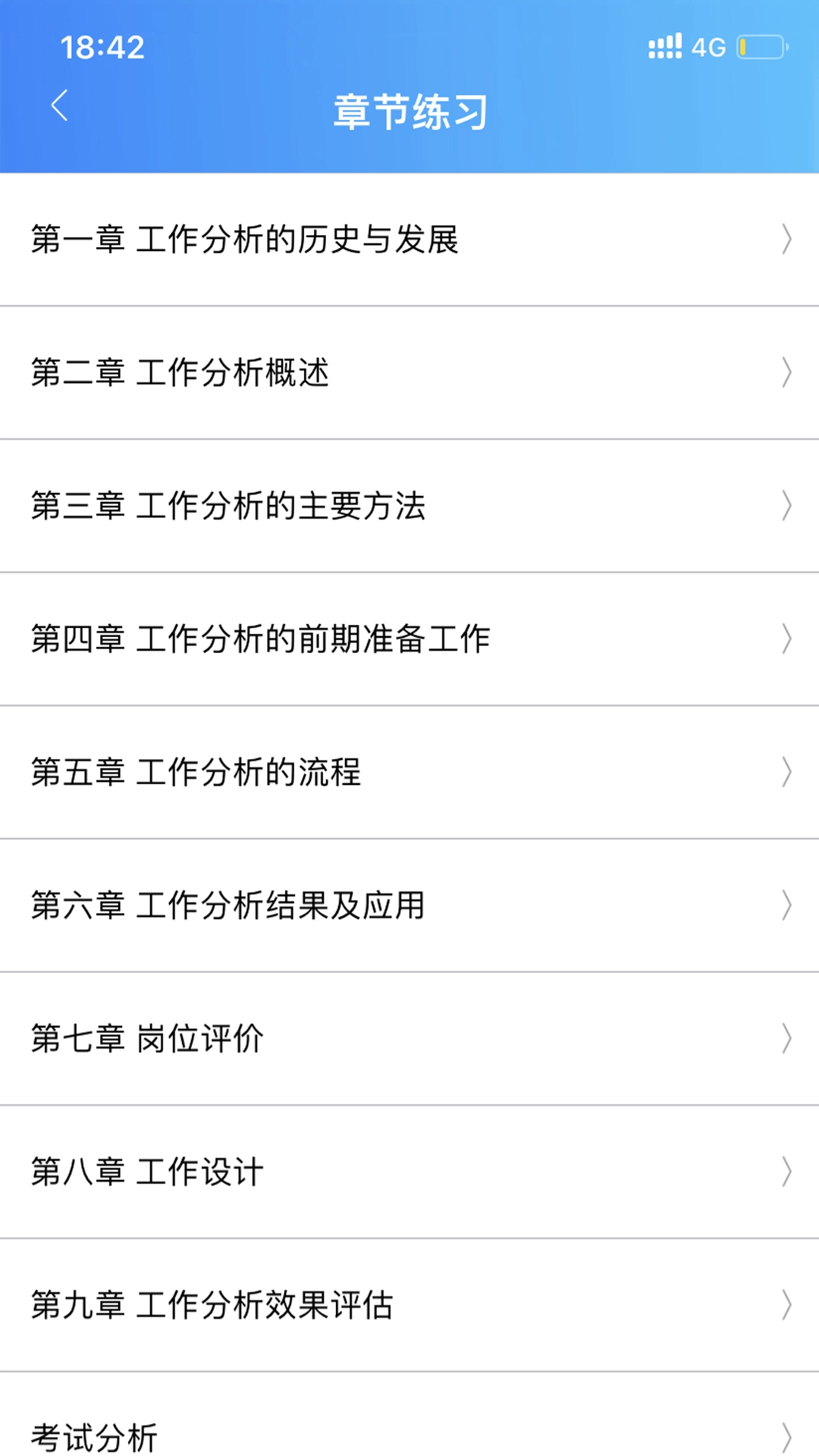Screen dimensions: 819x1456
Task: Open 第一章 工作分析的历史与发展
Action: point(409,240)
